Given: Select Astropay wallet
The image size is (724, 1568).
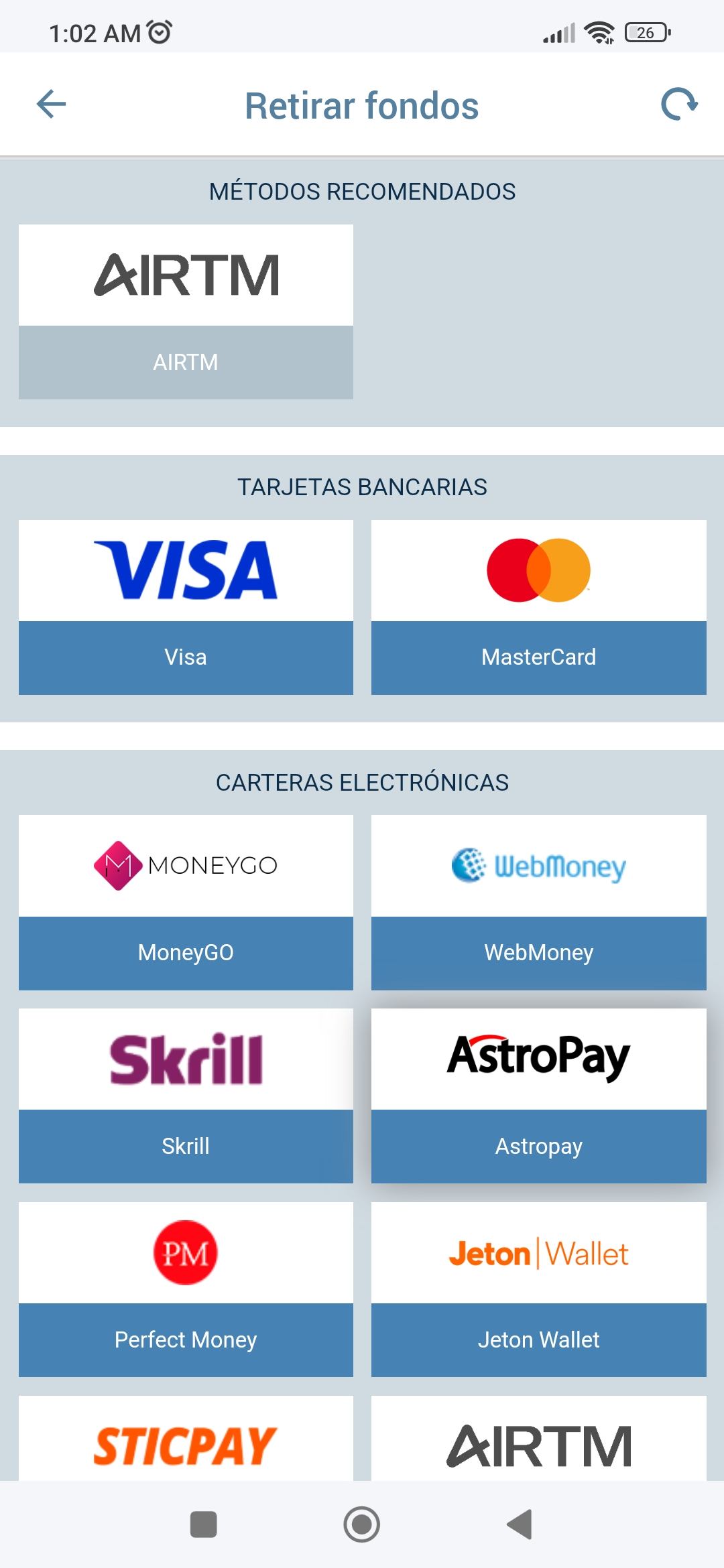Looking at the screenshot, I should point(538,1096).
